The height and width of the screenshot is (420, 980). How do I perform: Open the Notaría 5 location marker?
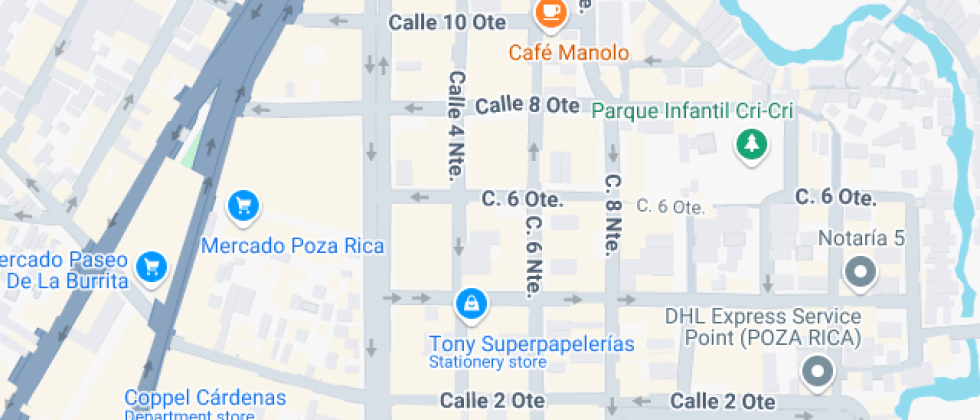pyautogui.click(x=859, y=271)
